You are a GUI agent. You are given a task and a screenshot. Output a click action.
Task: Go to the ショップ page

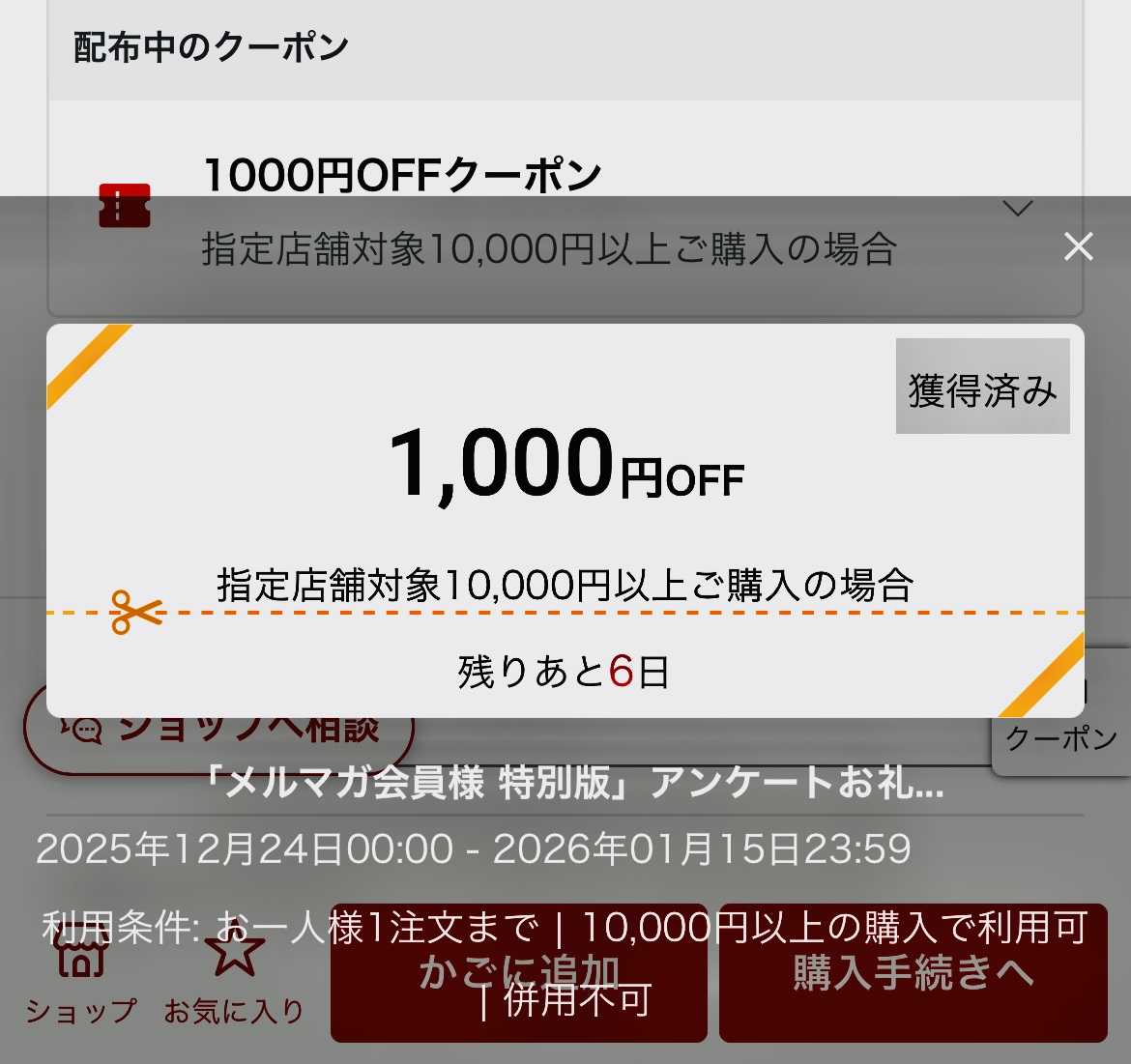[81, 978]
